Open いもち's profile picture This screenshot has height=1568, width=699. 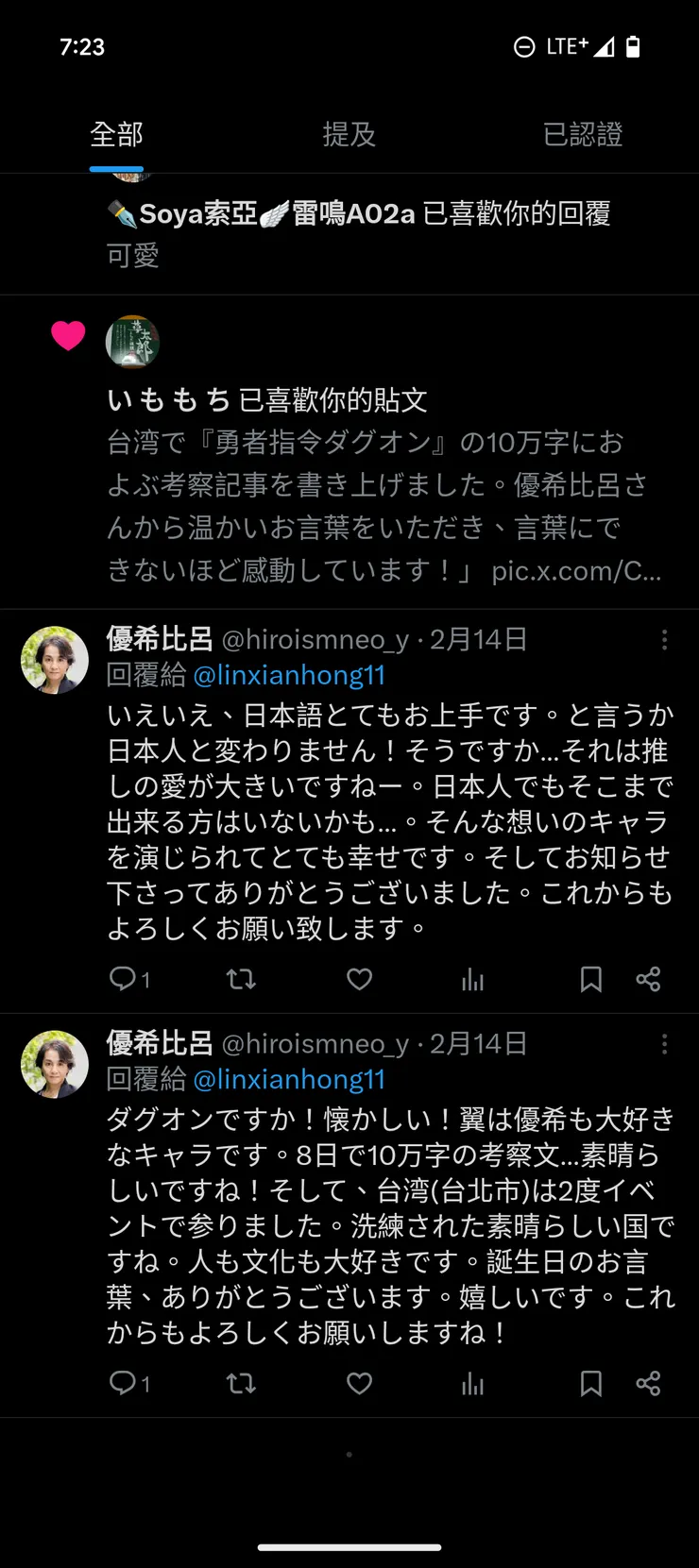[x=130, y=341]
